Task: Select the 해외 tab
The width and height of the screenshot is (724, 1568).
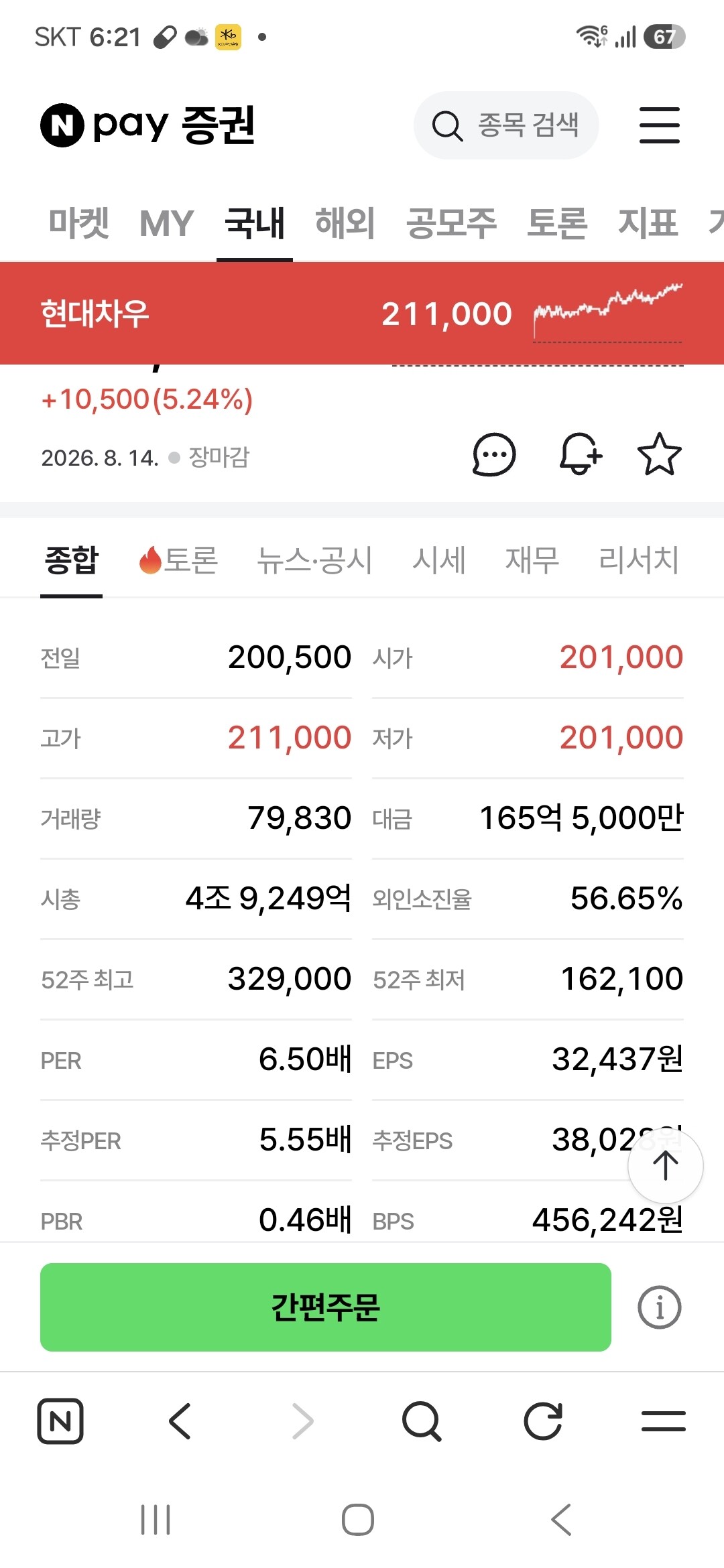Action: pos(345,223)
